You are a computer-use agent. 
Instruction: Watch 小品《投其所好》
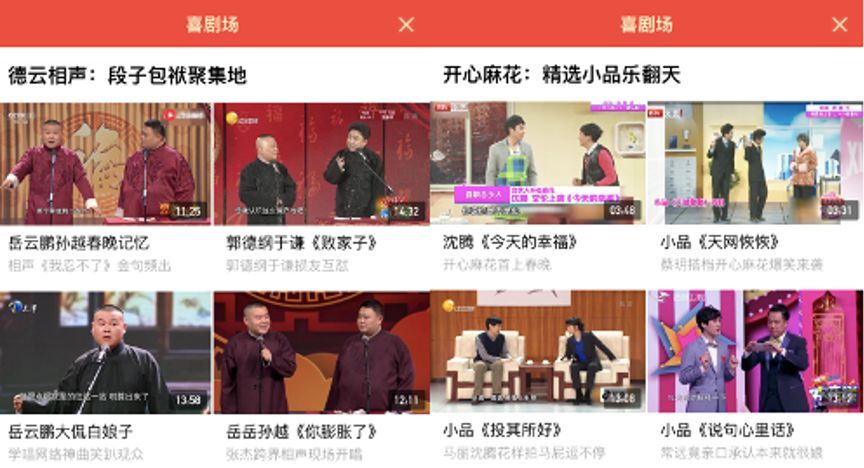pos(537,352)
